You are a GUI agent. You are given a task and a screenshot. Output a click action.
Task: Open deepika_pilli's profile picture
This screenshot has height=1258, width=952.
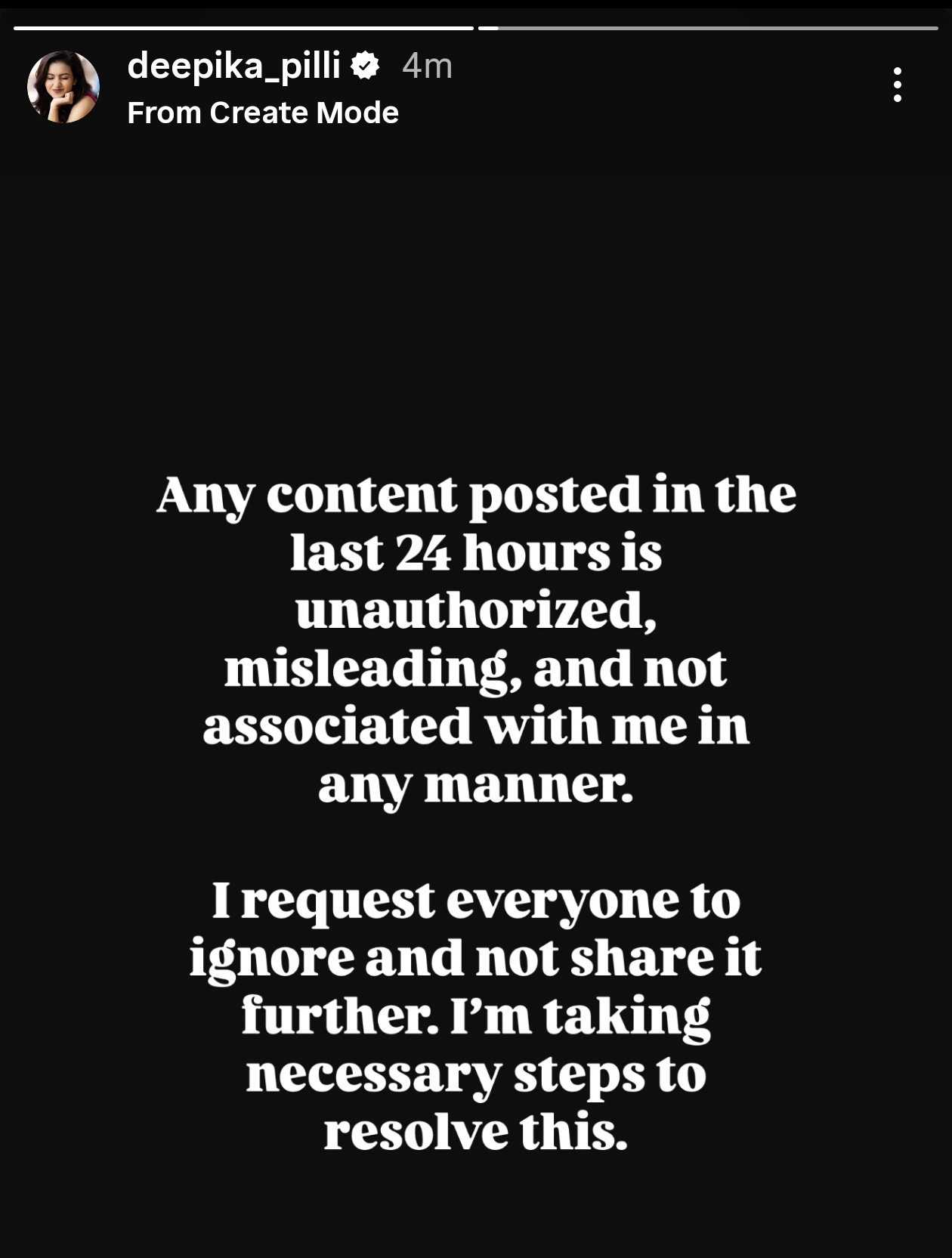(x=63, y=87)
